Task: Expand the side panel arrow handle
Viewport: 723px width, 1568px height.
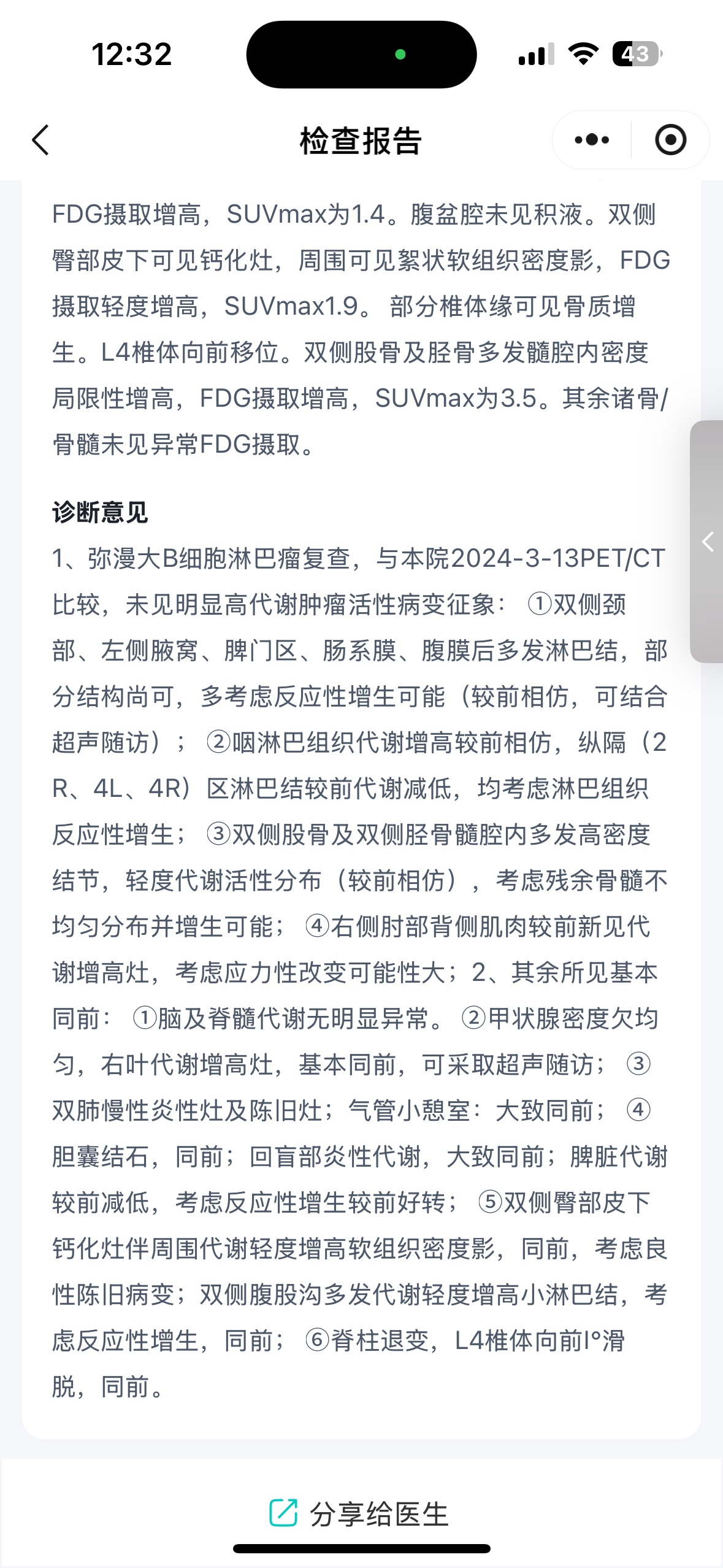Action: pos(707,542)
